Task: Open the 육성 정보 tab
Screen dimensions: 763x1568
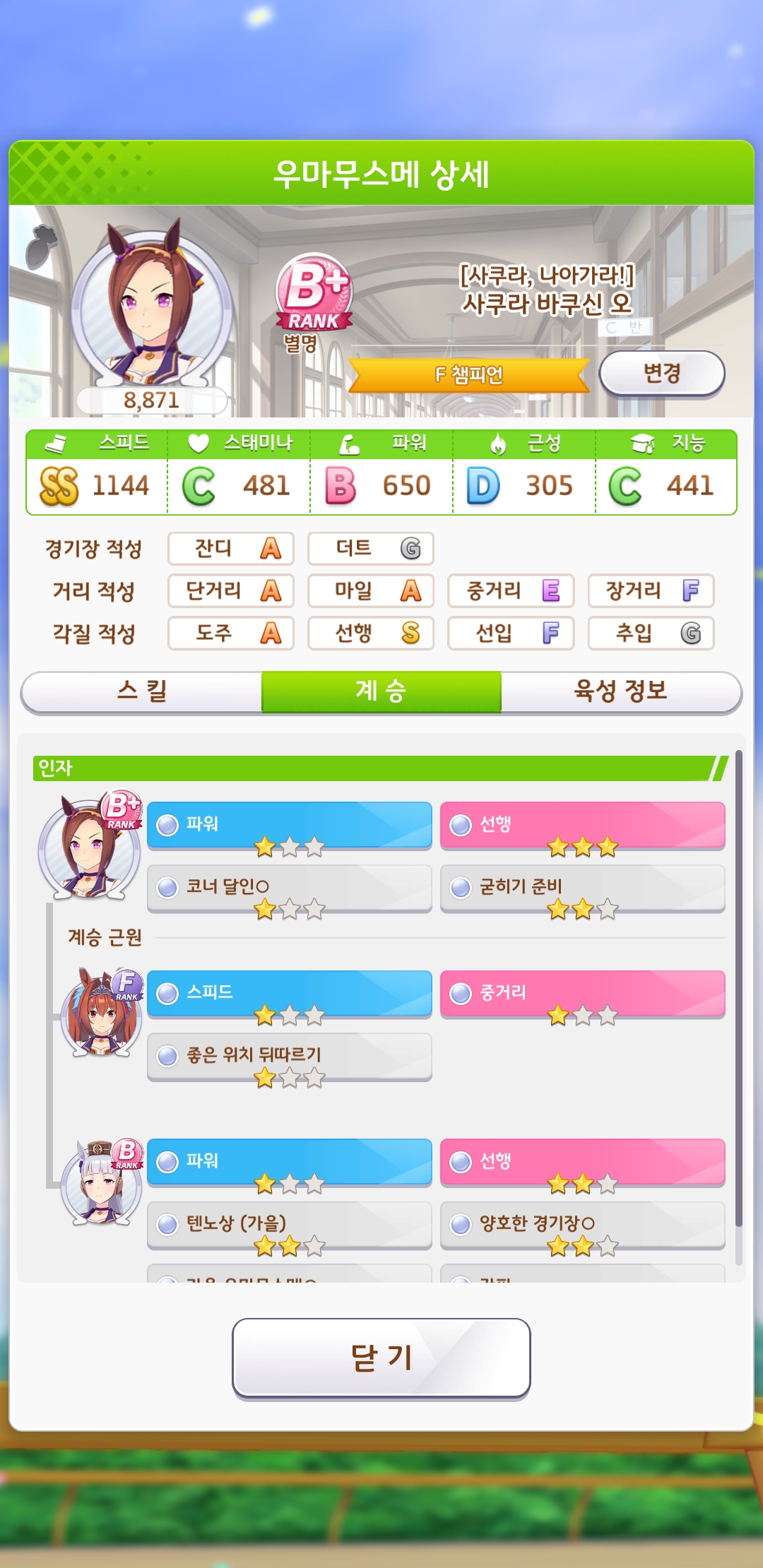Action: pyautogui.click(x=620, y=691)
